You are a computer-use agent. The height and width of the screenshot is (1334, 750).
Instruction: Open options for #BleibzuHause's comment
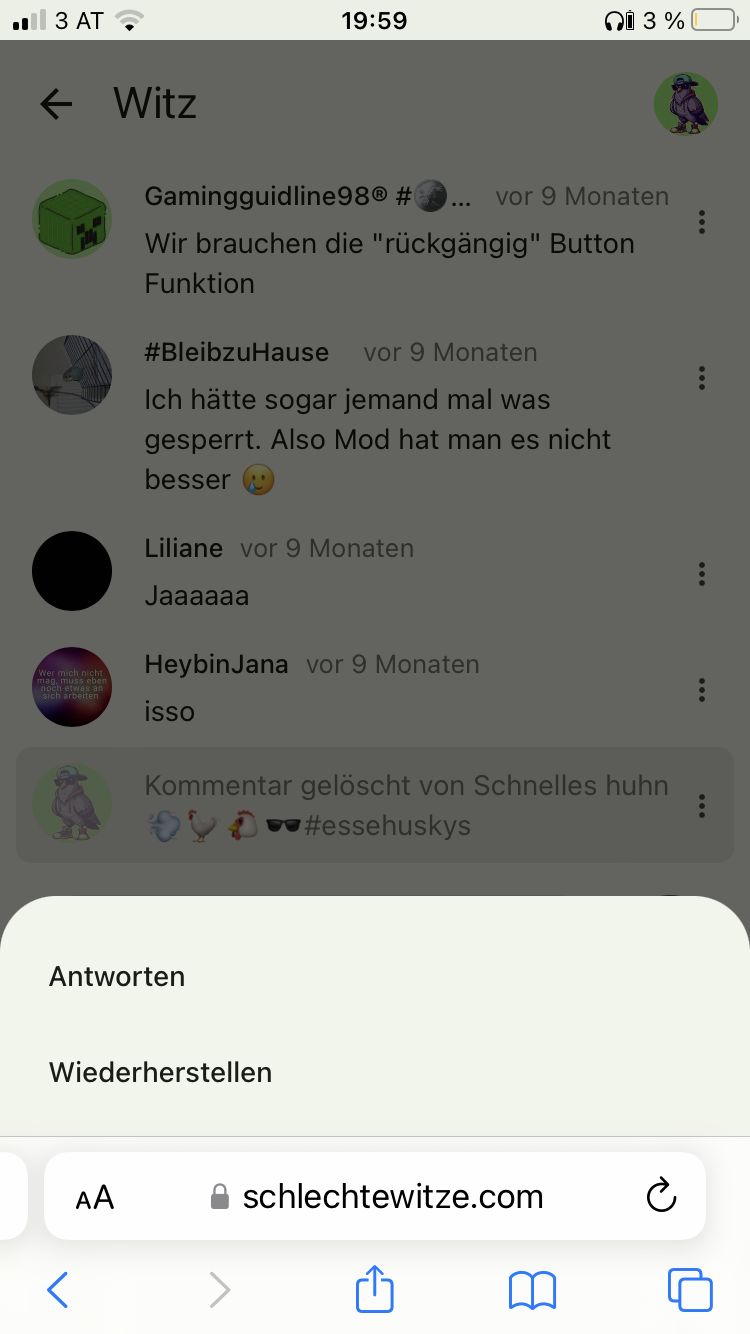(x=702, y=378)
